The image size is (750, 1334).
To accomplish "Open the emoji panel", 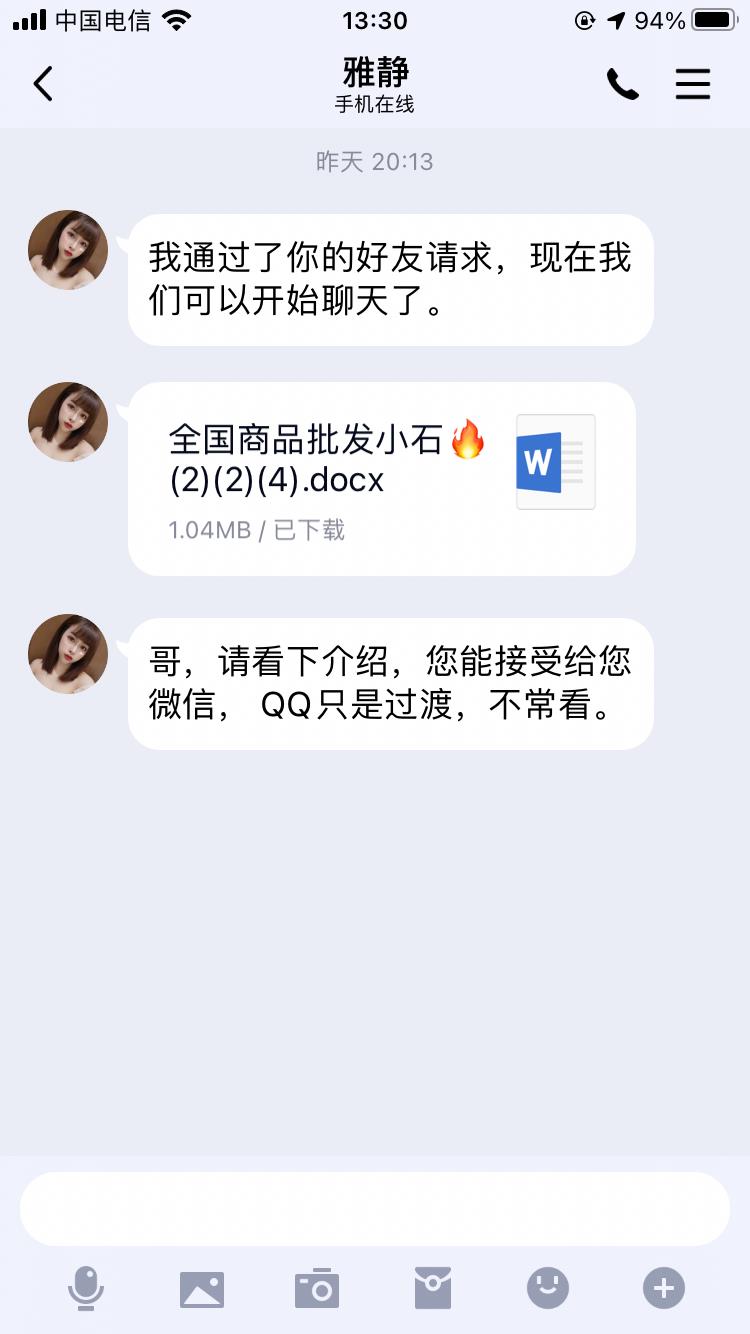I will (x=548, y=1288).
